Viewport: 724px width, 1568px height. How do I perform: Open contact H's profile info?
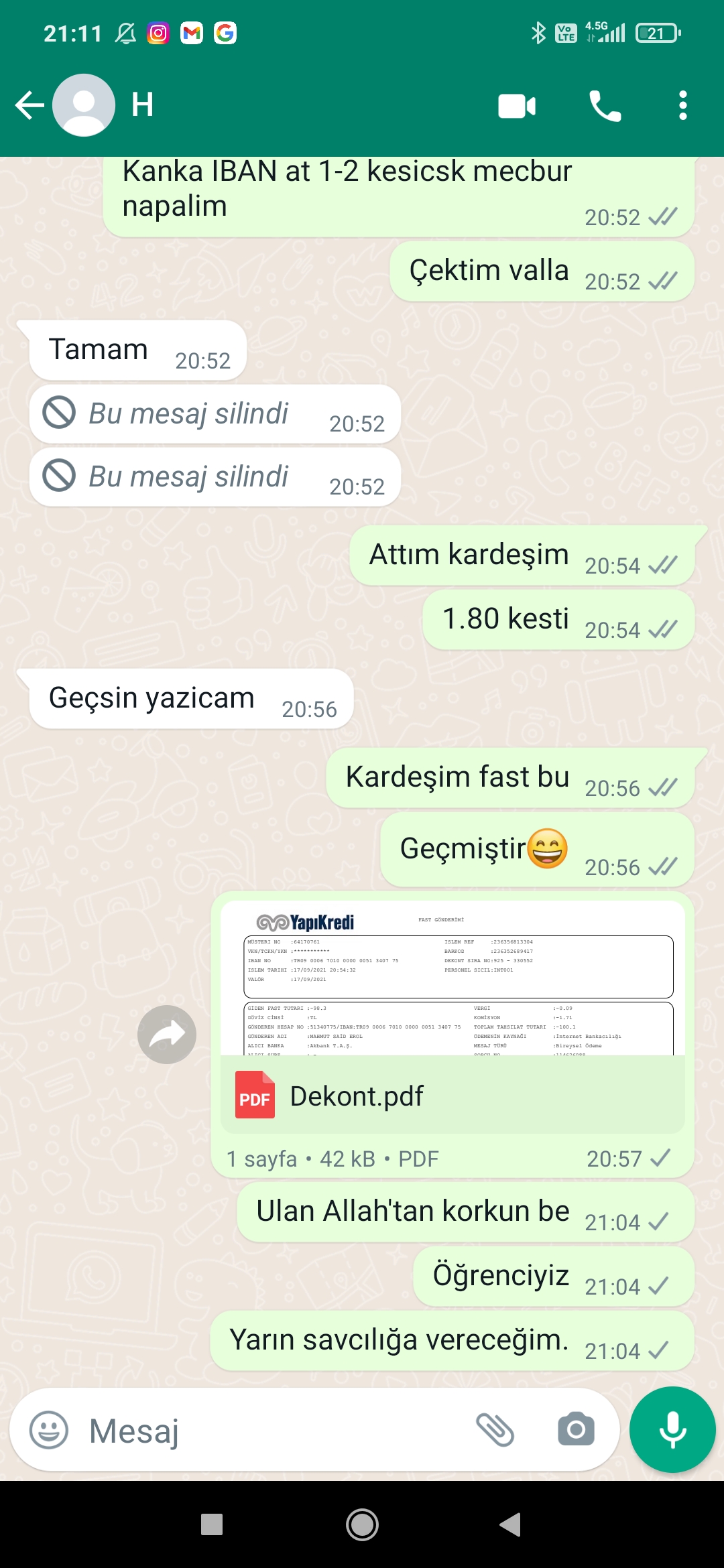pyautogui.click(x=142, y=105)
